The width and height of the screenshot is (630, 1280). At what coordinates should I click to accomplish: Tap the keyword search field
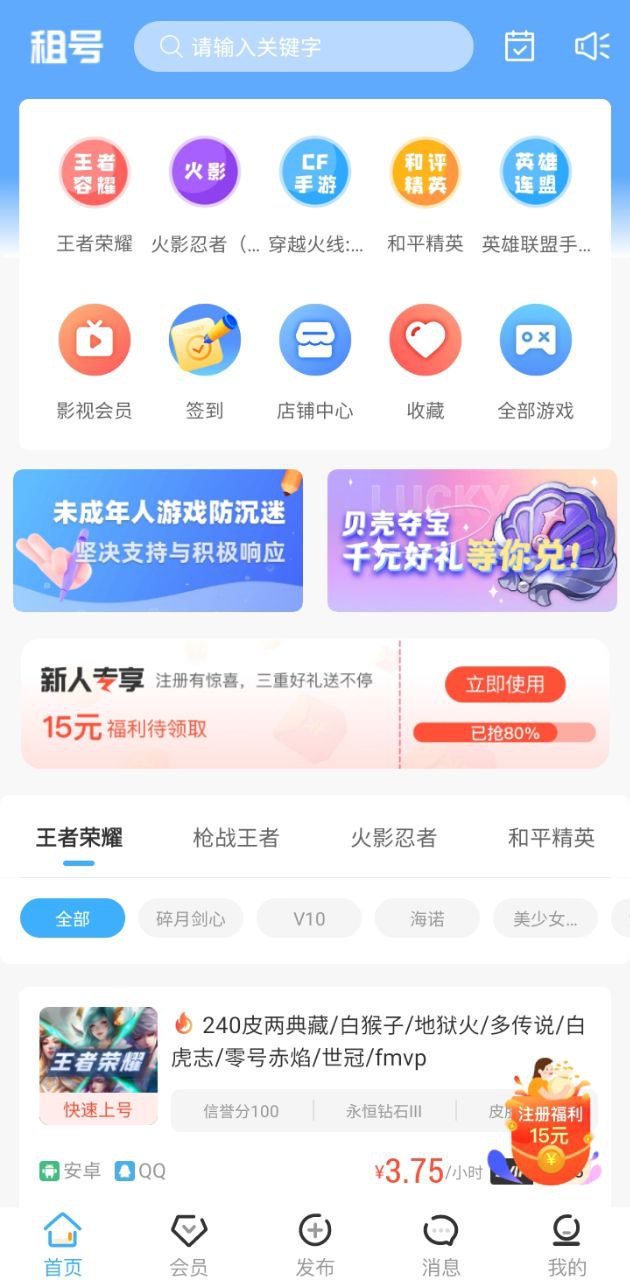pos(303,47)
